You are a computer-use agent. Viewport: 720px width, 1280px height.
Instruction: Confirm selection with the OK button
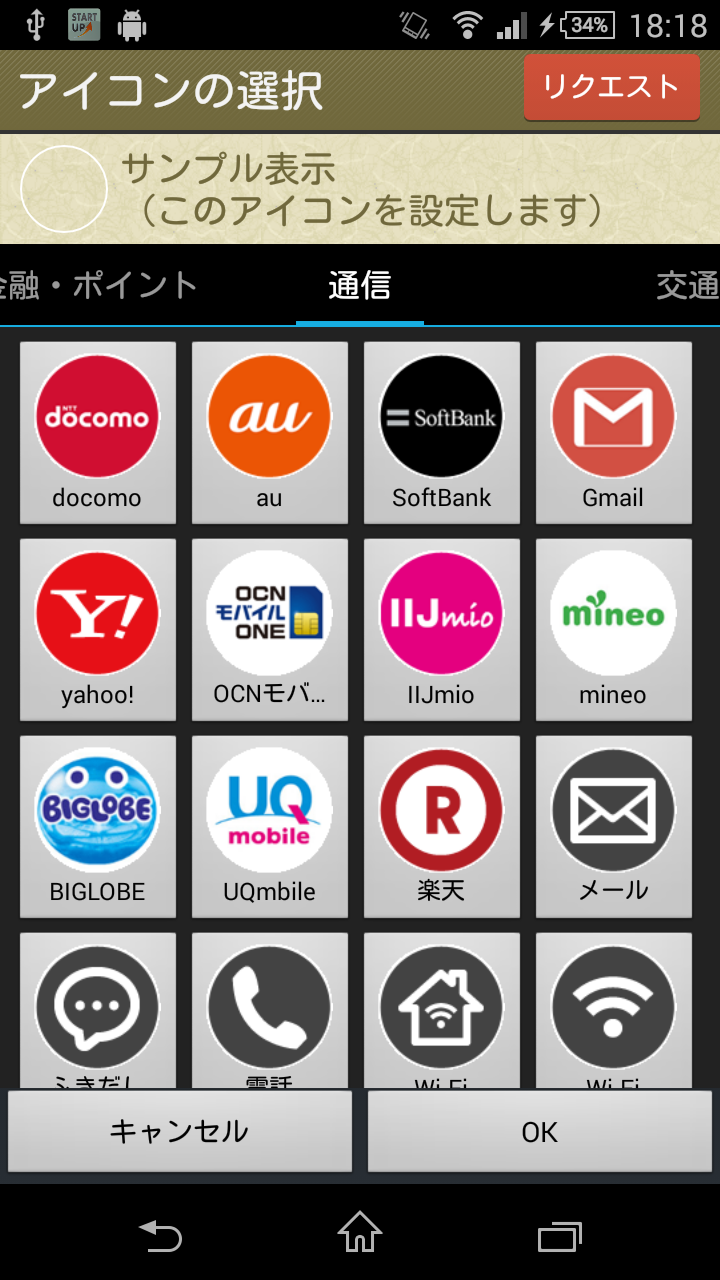(539, 1131)
